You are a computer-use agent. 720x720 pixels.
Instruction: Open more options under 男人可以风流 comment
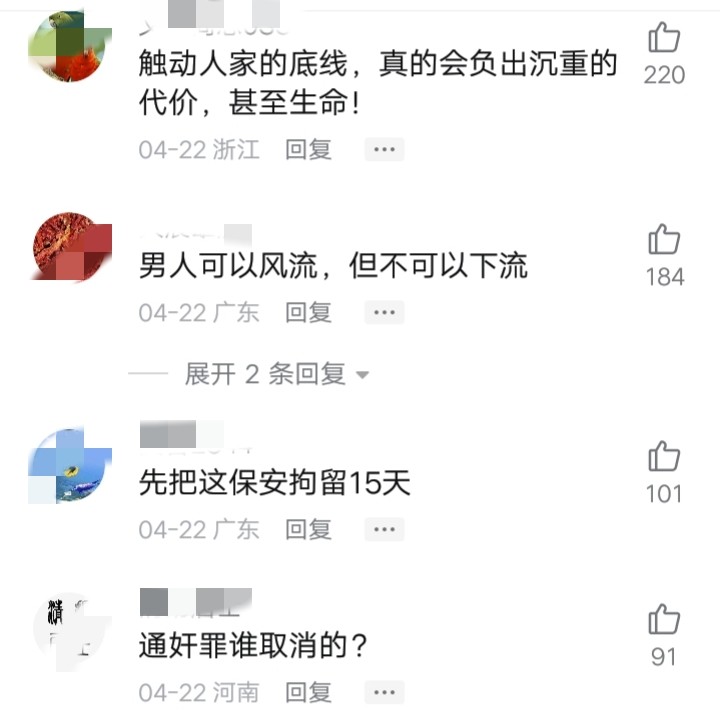(x=384, y=312)
